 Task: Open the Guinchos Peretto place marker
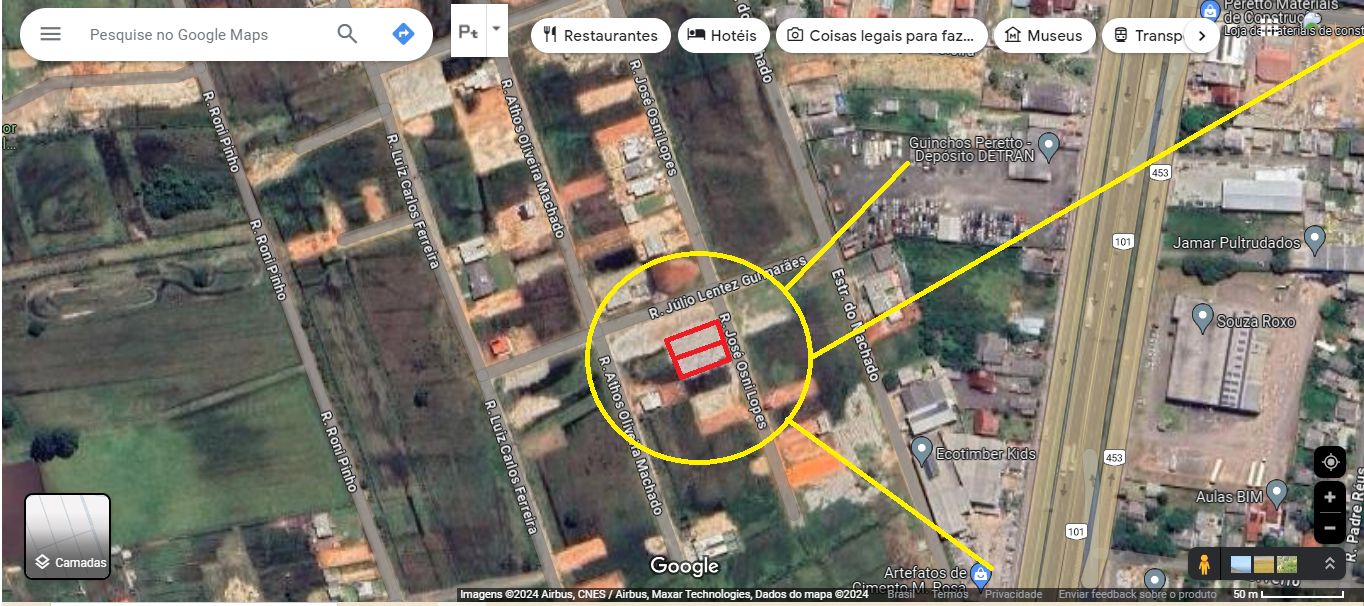pyautogui.click(x=1048, y=148)
